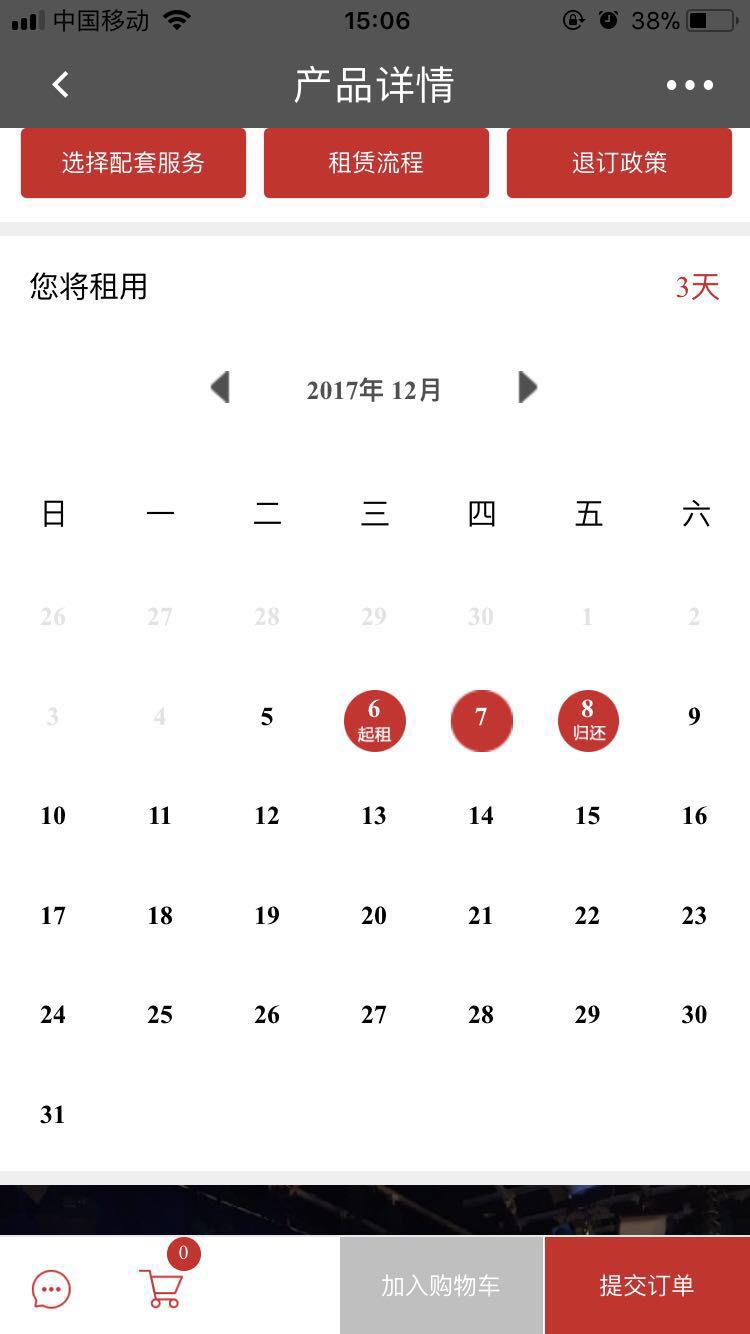Open the shopping cart

click(161, 1287)
